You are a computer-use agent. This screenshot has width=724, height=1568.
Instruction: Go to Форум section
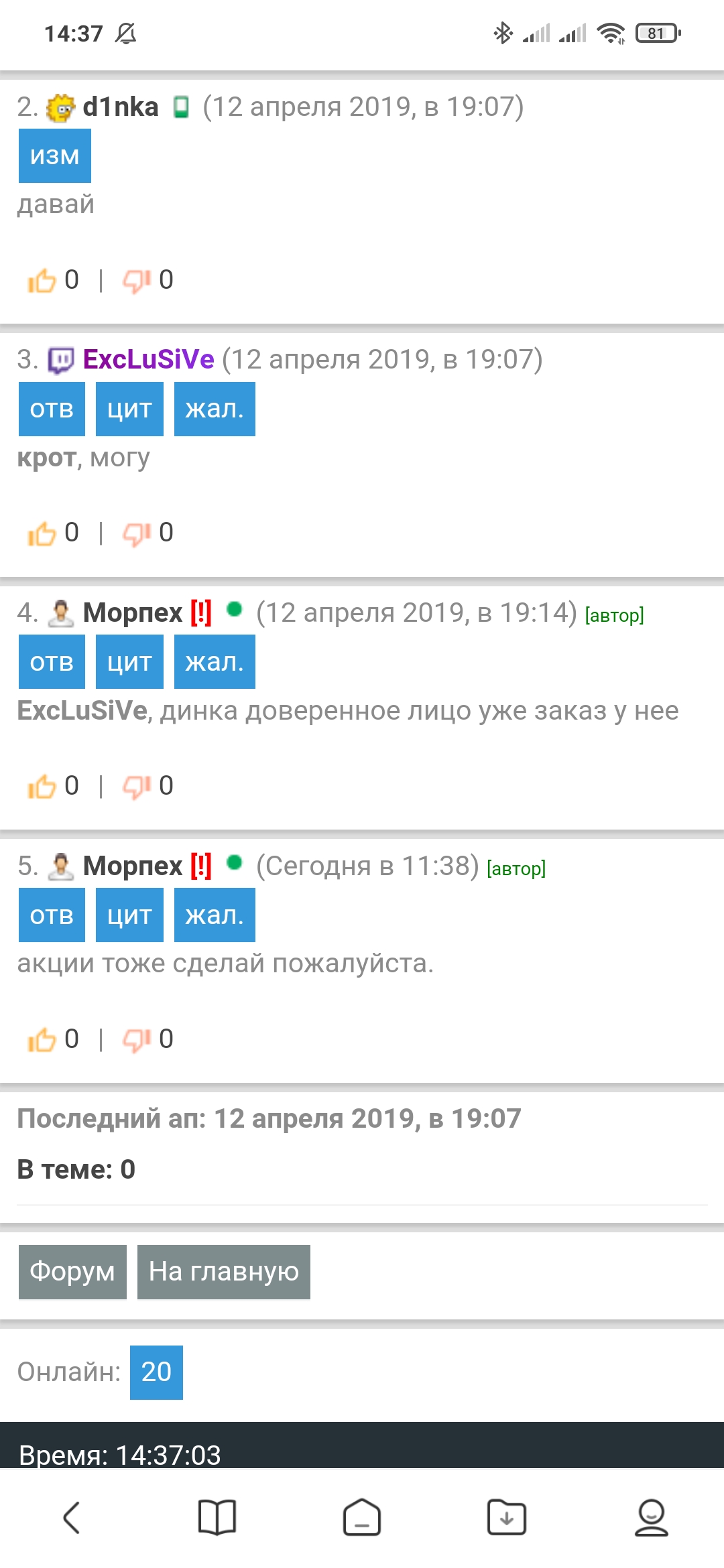click(x=72, y=1272)
